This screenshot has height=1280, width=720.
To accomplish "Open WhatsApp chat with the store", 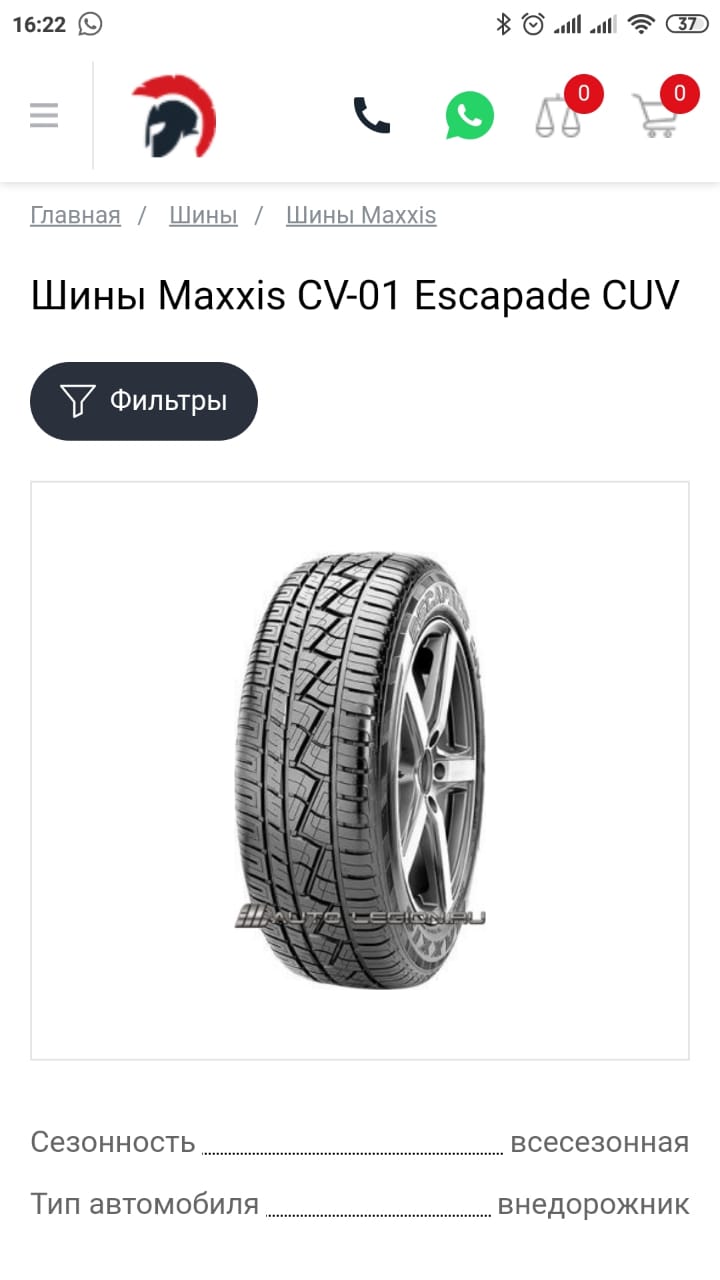I will 469,116.
